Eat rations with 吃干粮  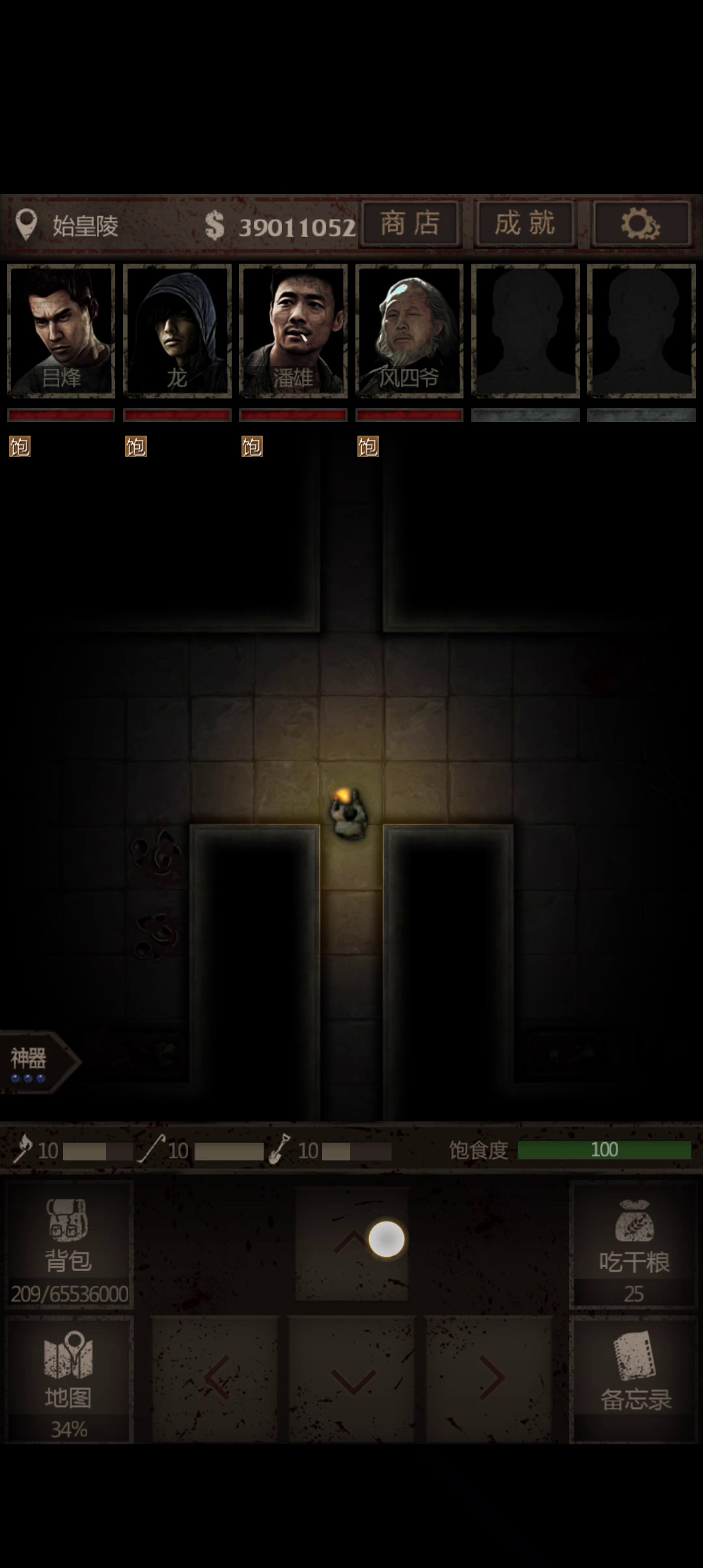pyautogui.click(x=633, y=1244)
